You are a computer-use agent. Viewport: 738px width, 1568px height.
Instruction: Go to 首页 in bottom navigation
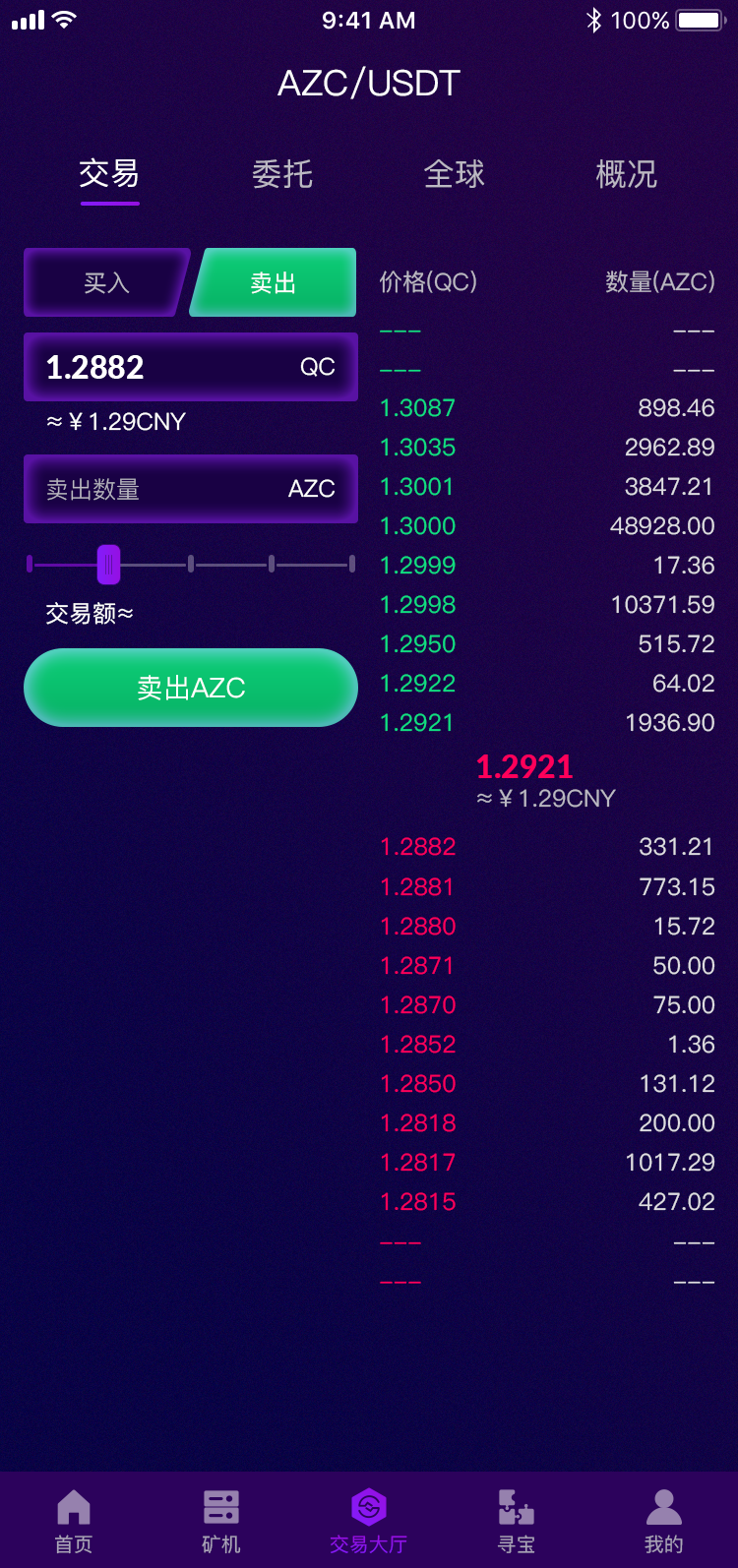[74, 1520]
